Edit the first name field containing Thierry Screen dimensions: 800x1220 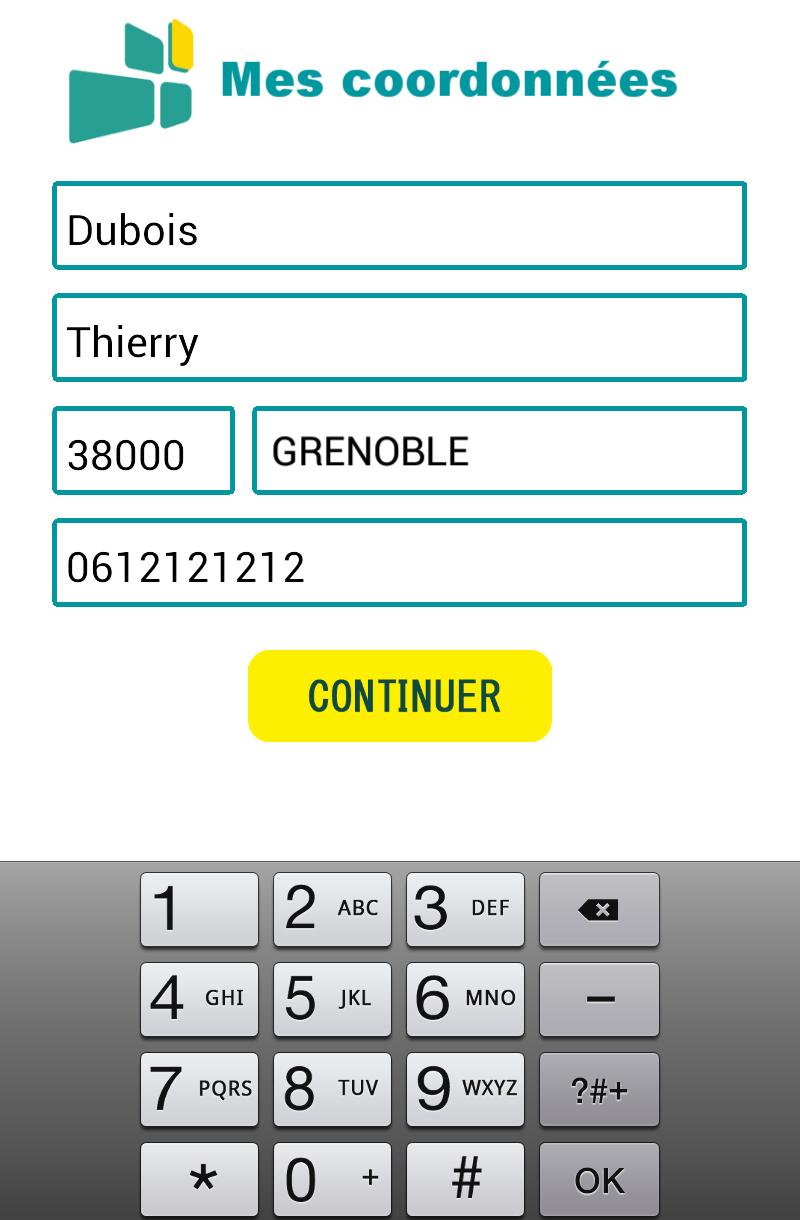point(399,338)
